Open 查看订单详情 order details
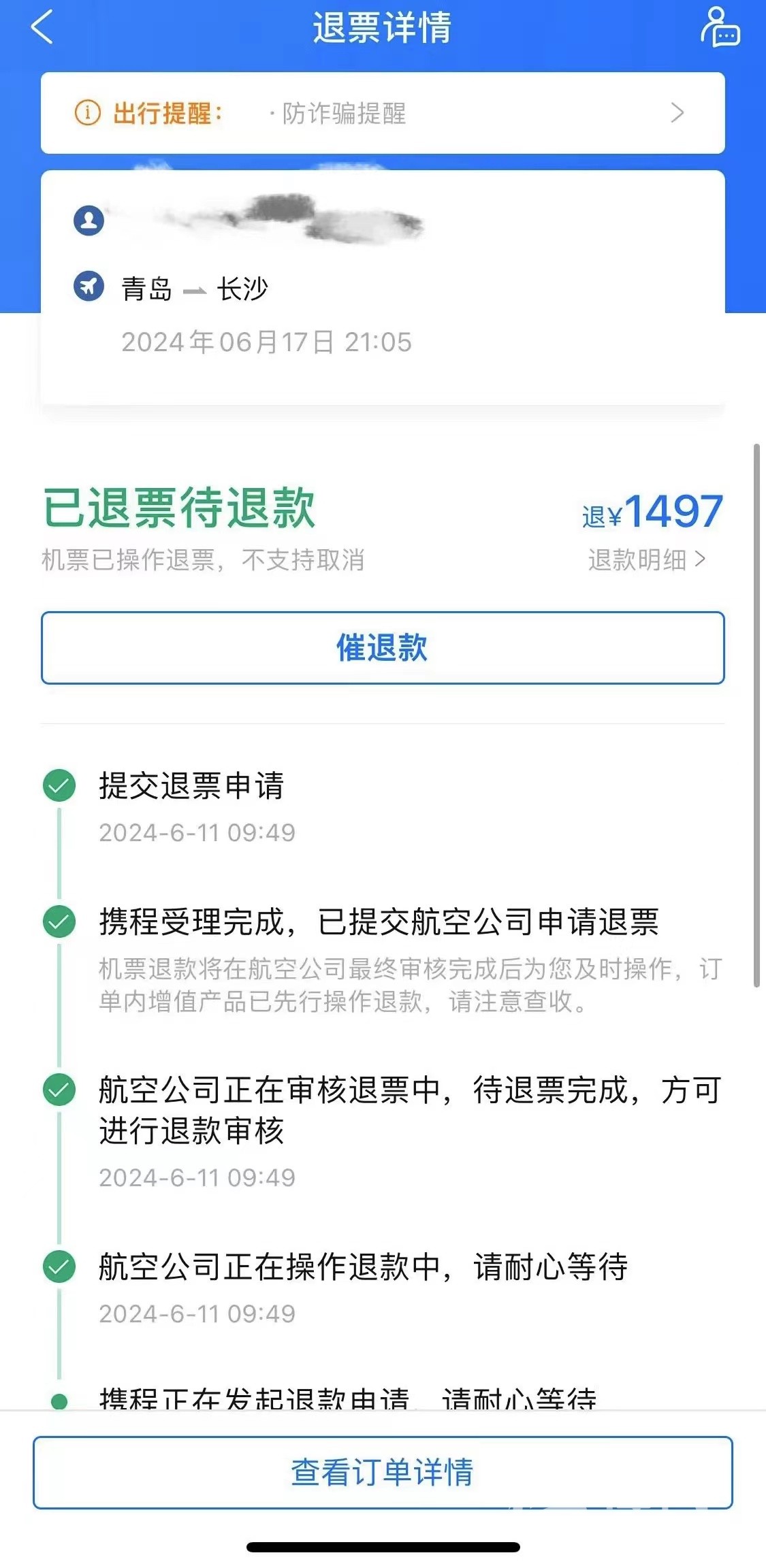 pyautogui.click(x=382, y=1472)
